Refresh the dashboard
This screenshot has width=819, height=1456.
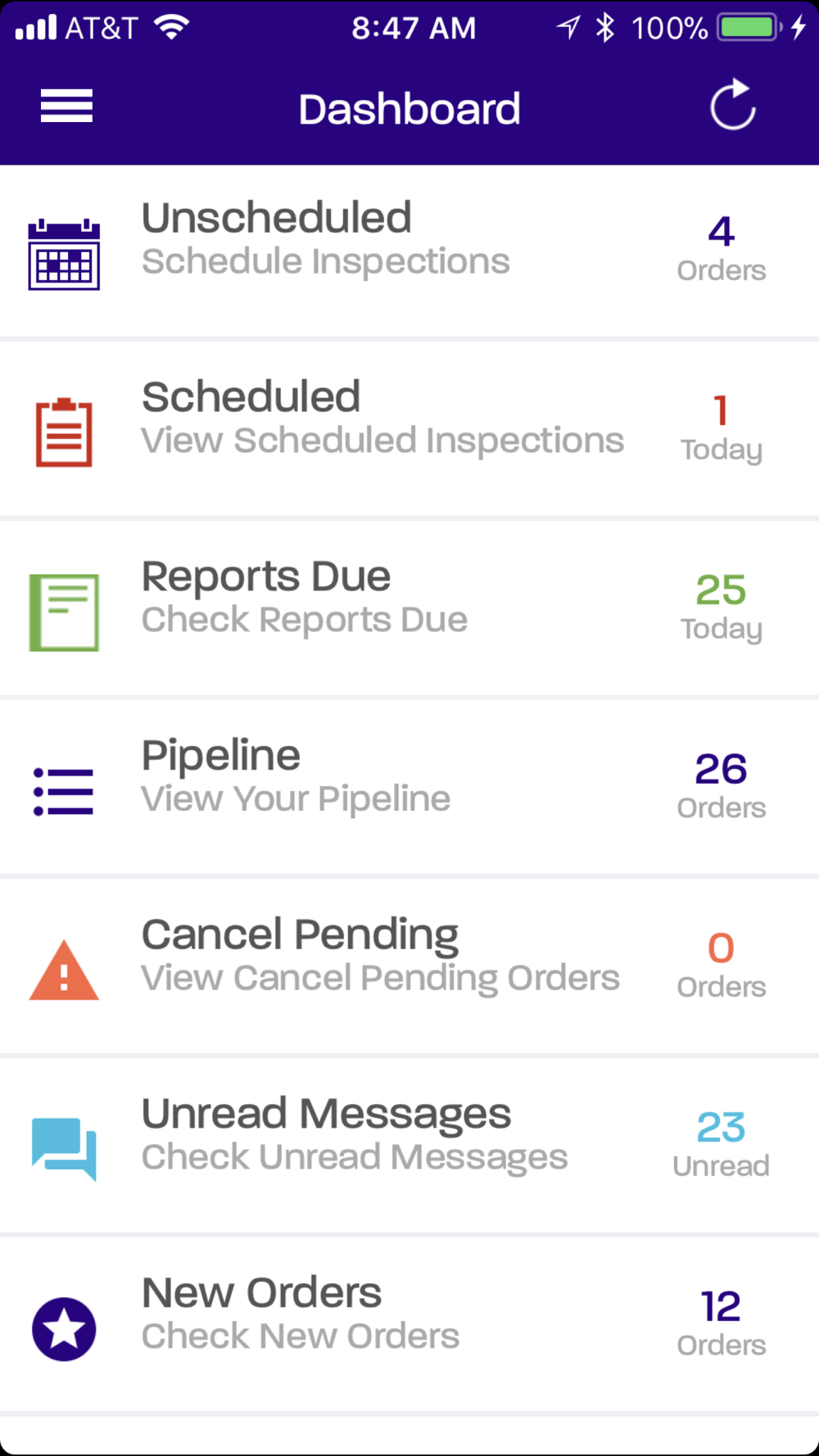pyautogui.click(x=732, y=106)
